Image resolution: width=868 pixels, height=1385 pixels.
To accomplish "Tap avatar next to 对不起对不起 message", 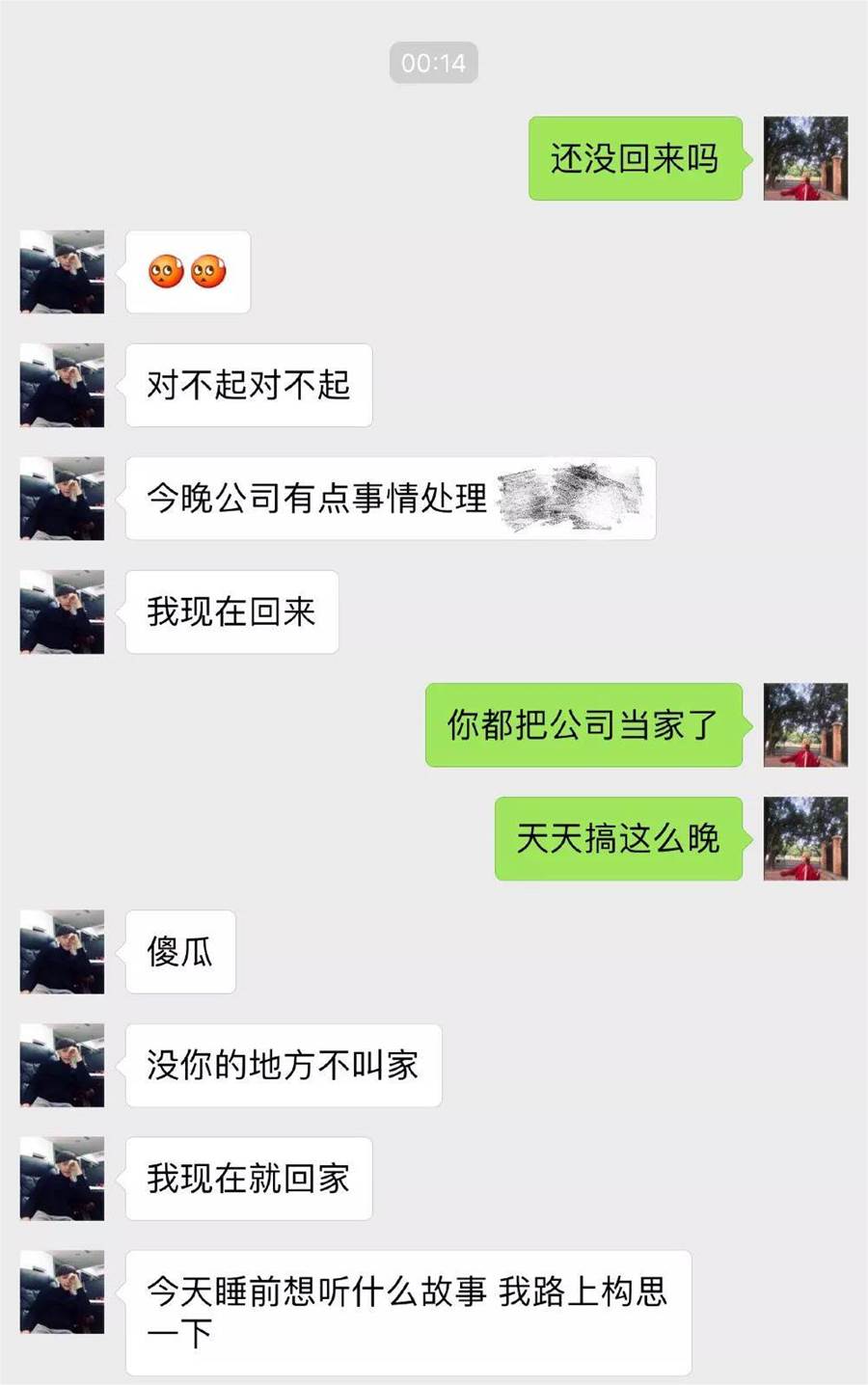I will click(62, 385).
